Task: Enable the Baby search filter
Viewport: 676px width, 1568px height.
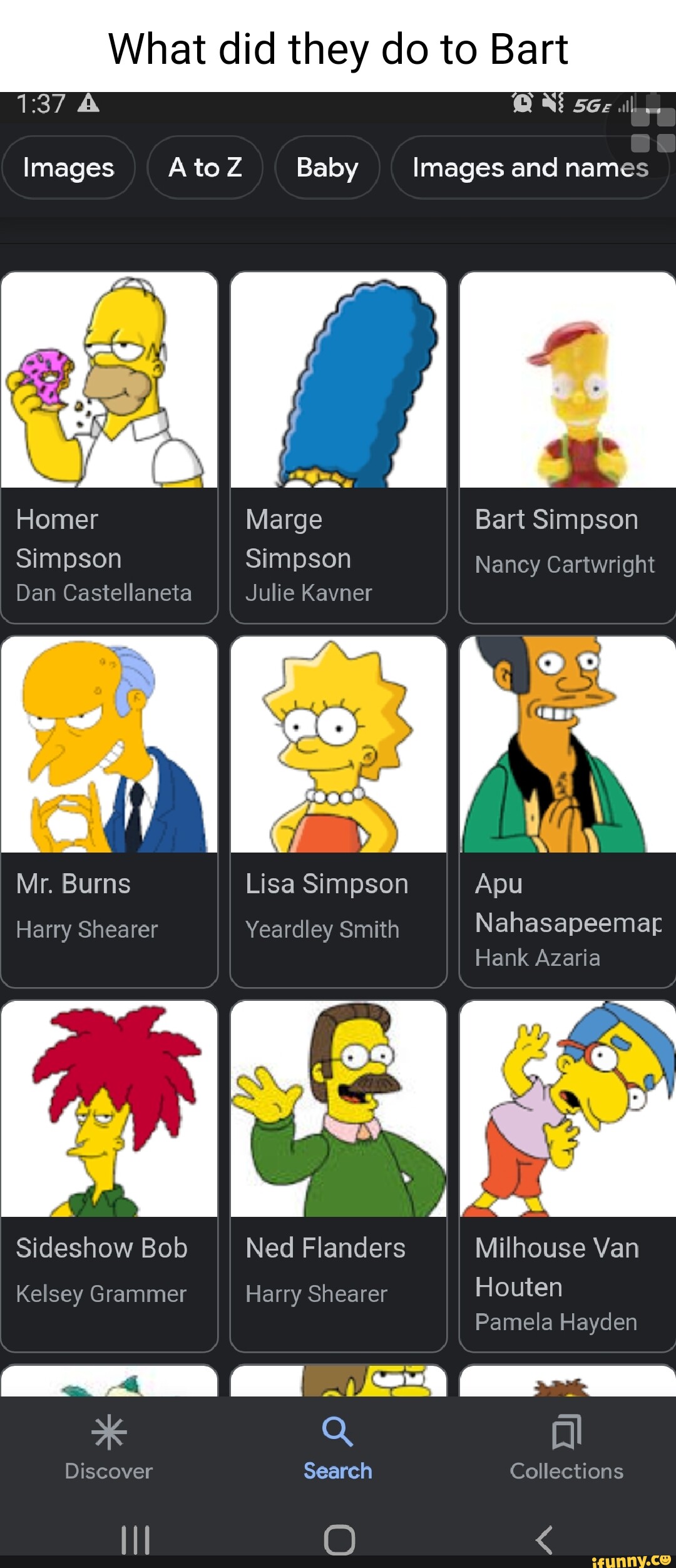Action: [327, 168]
